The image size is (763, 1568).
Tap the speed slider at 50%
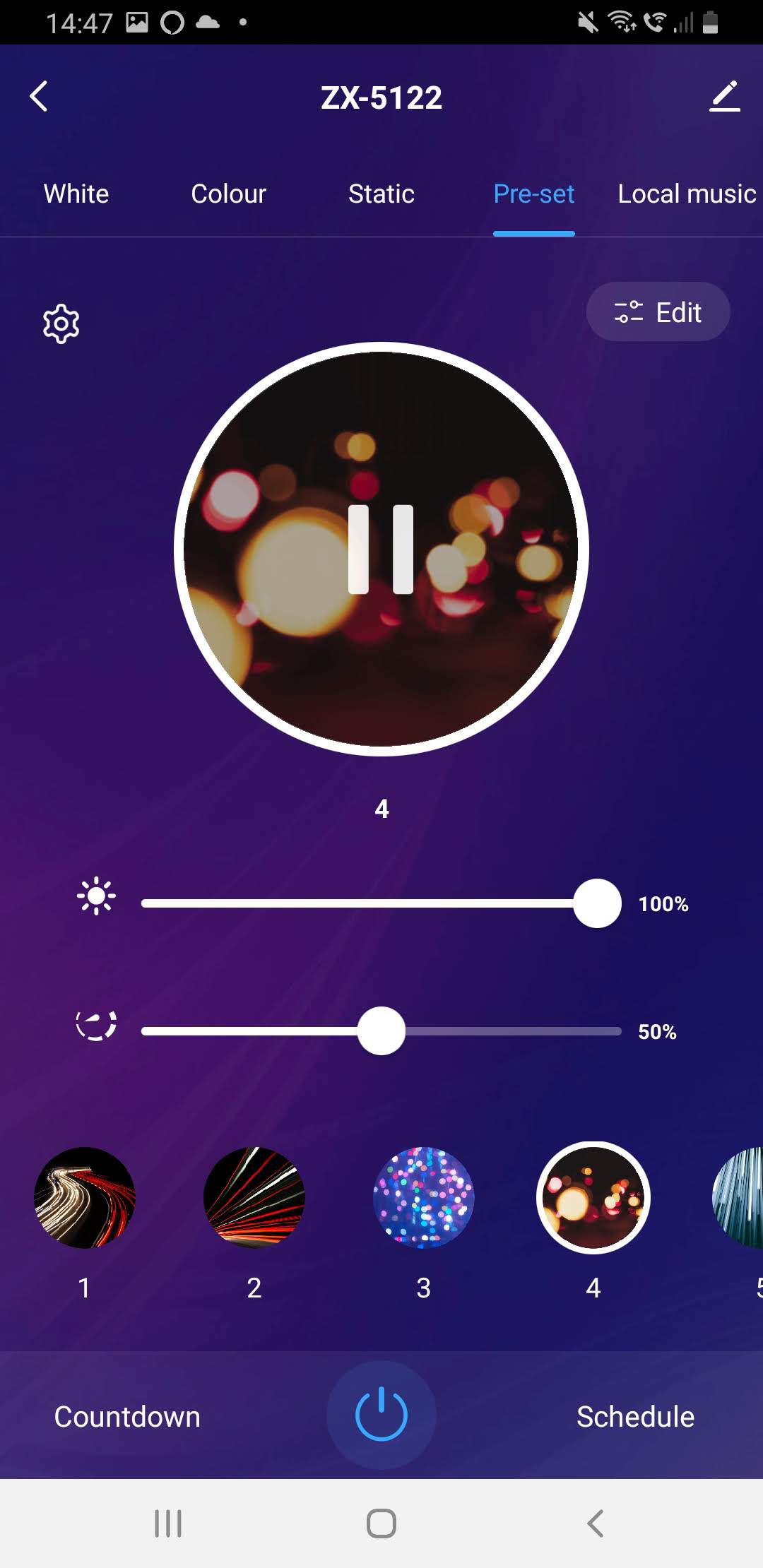point(381,1031)
